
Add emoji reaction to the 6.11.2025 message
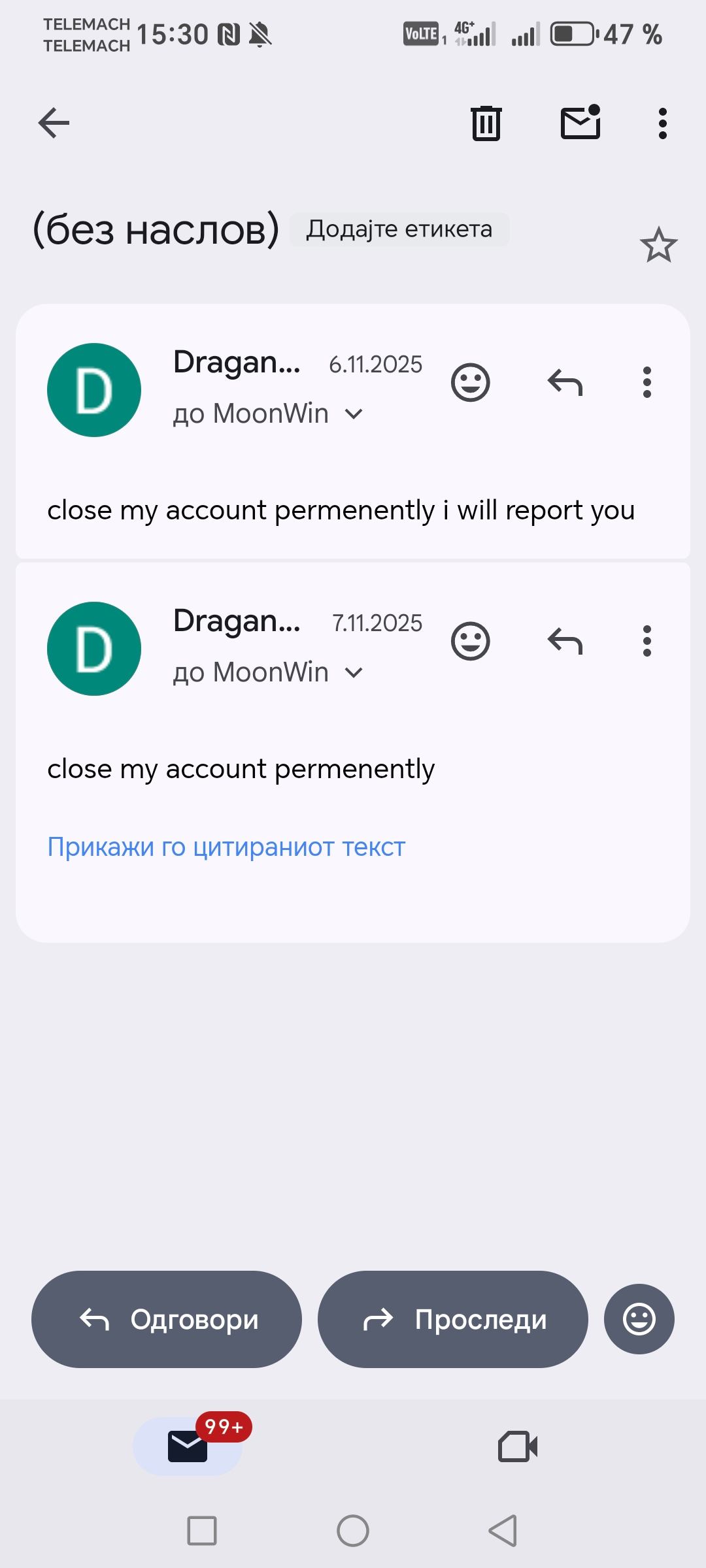(x=470, y=382)
